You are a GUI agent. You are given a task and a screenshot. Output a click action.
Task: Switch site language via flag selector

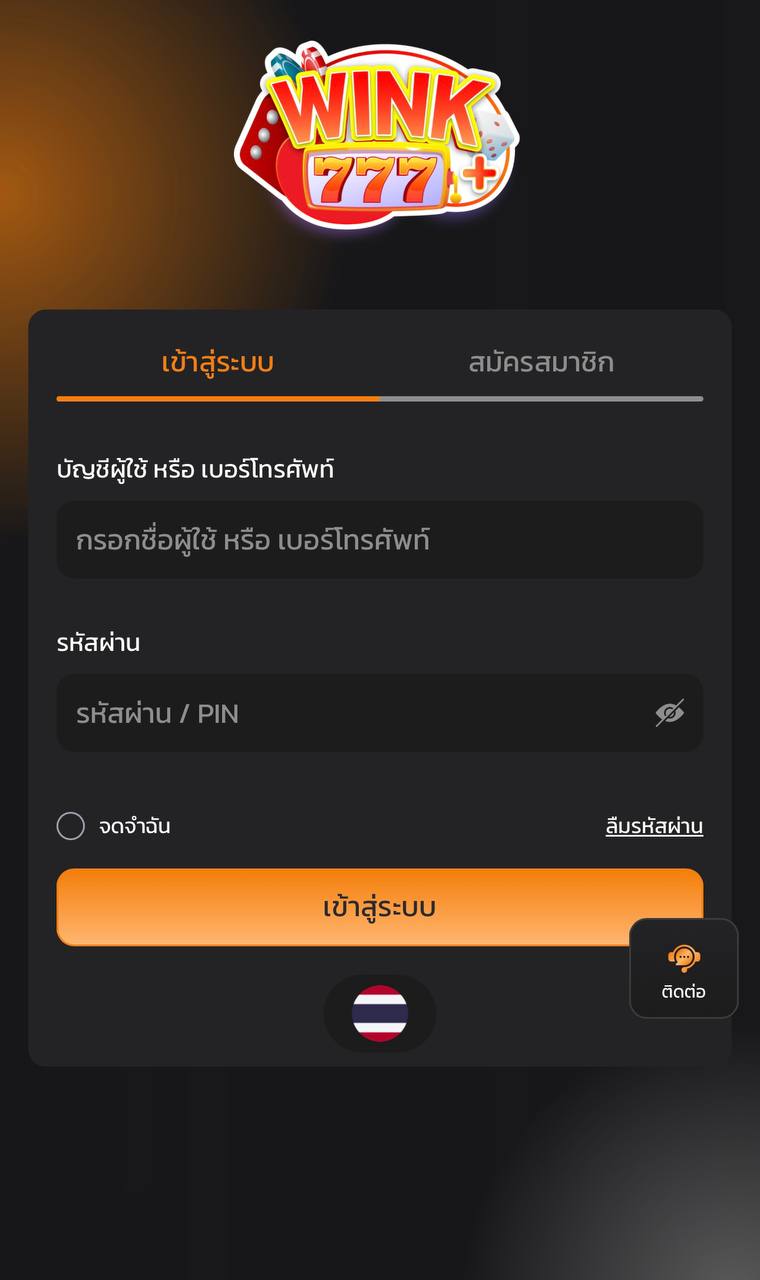point(380,1013)
